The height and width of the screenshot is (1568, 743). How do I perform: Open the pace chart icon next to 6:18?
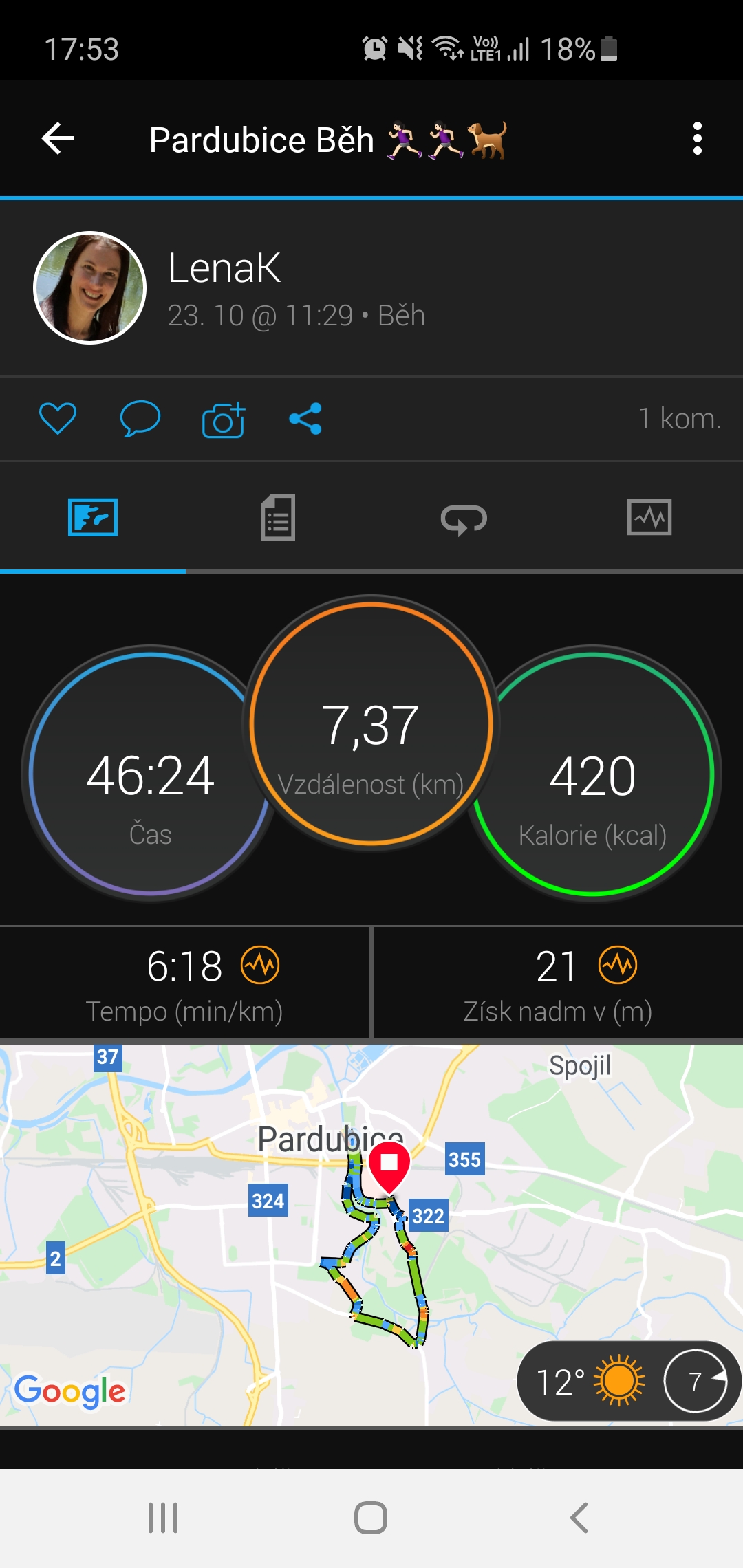(260, 965)
